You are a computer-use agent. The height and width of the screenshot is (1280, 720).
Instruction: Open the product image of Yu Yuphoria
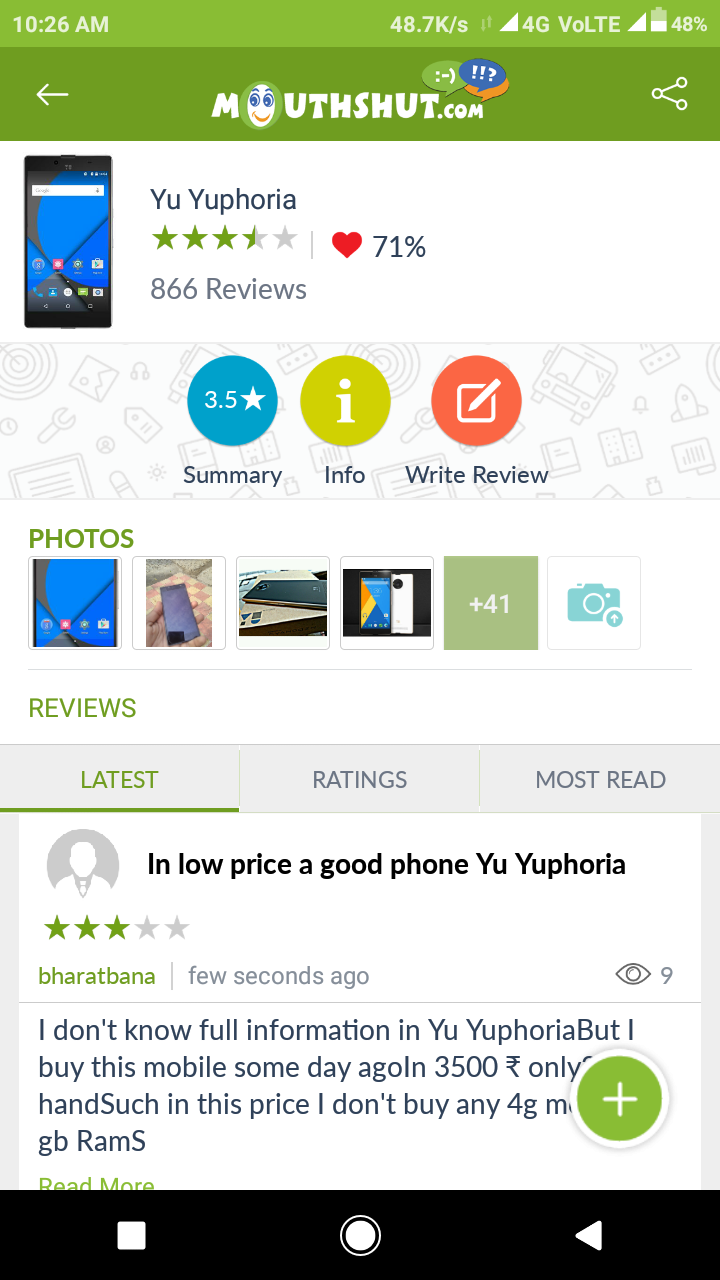(x=68, y=241)
